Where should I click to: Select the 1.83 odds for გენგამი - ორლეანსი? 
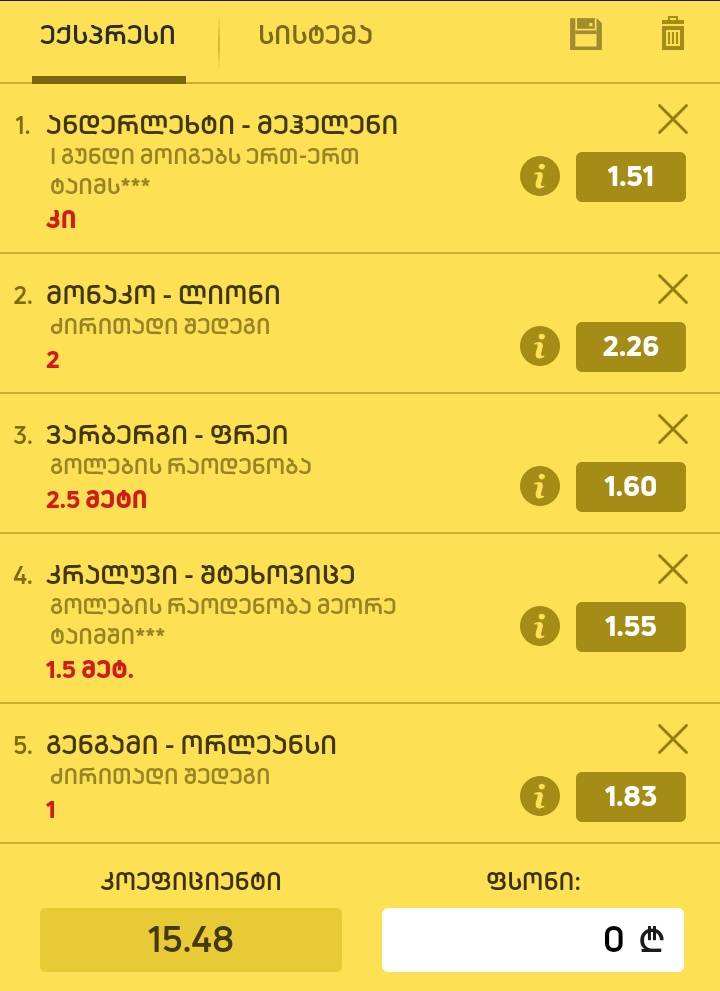point(631,797)
